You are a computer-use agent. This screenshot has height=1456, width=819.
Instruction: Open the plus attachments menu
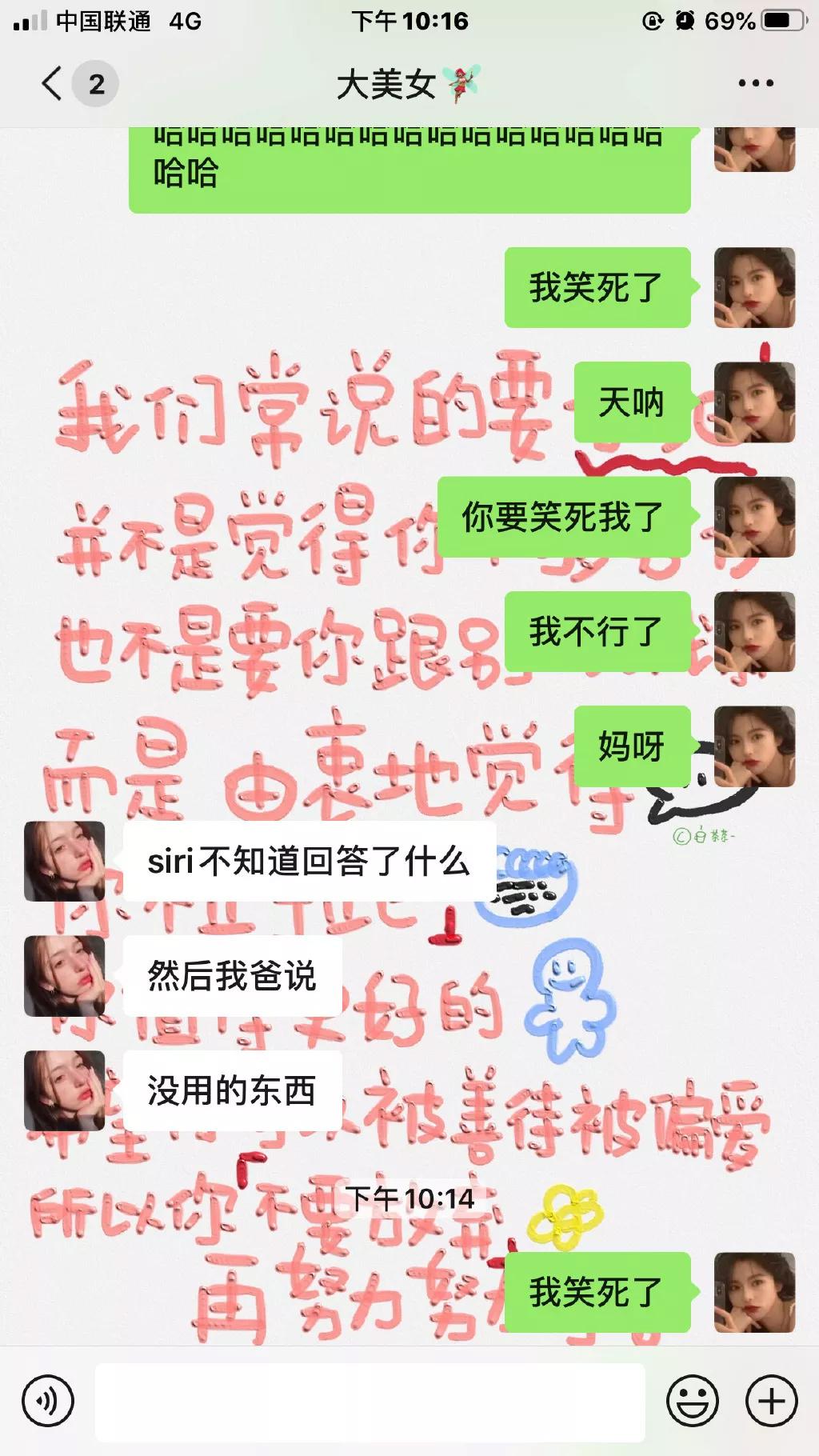(x=771, y=1401)
